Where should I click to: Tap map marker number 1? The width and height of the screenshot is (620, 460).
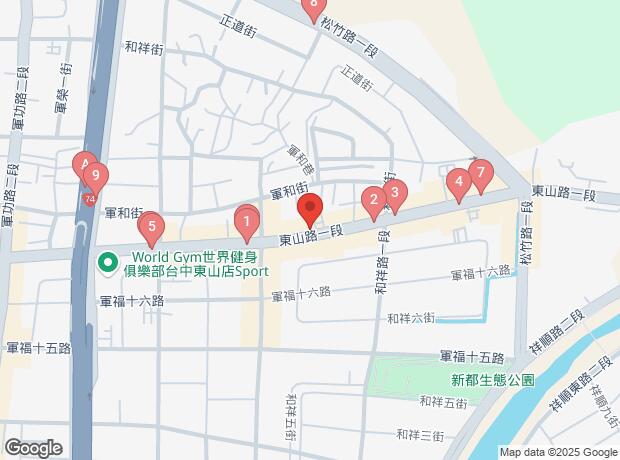pos(246,220)
